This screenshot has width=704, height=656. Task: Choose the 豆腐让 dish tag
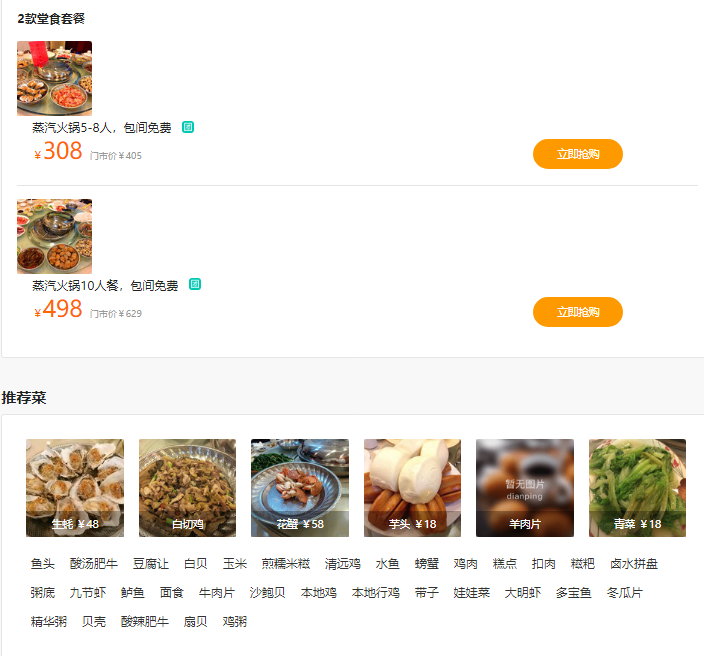(151, 564)
